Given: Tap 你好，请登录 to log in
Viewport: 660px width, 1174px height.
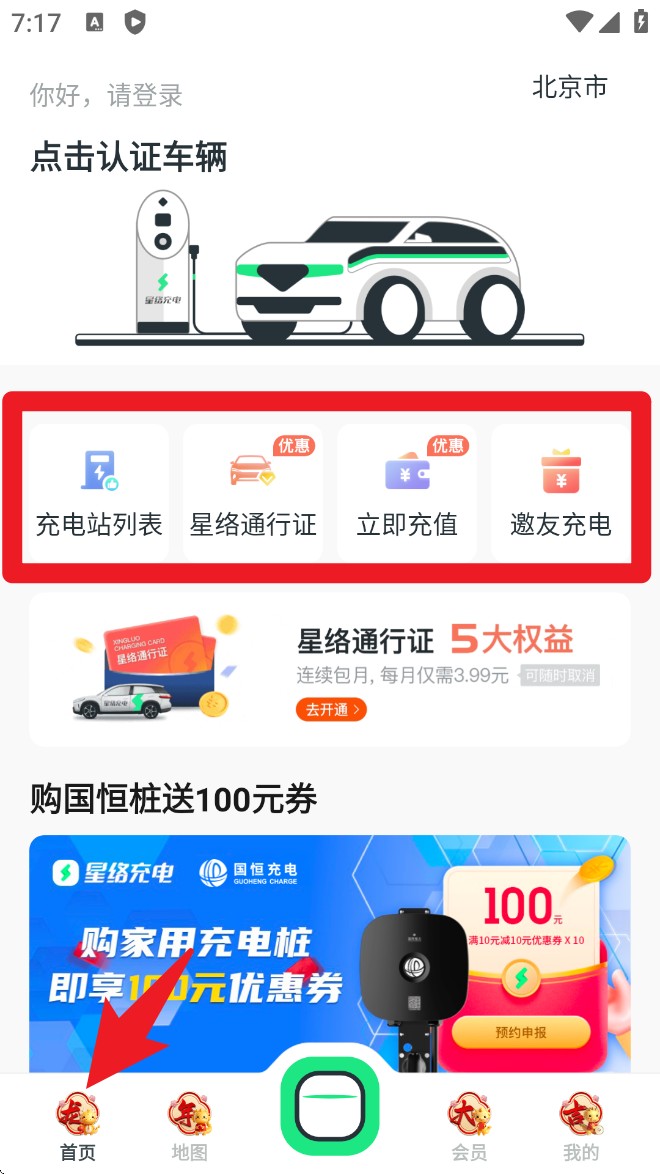Looking at the screenshot, I should (106, 96).
